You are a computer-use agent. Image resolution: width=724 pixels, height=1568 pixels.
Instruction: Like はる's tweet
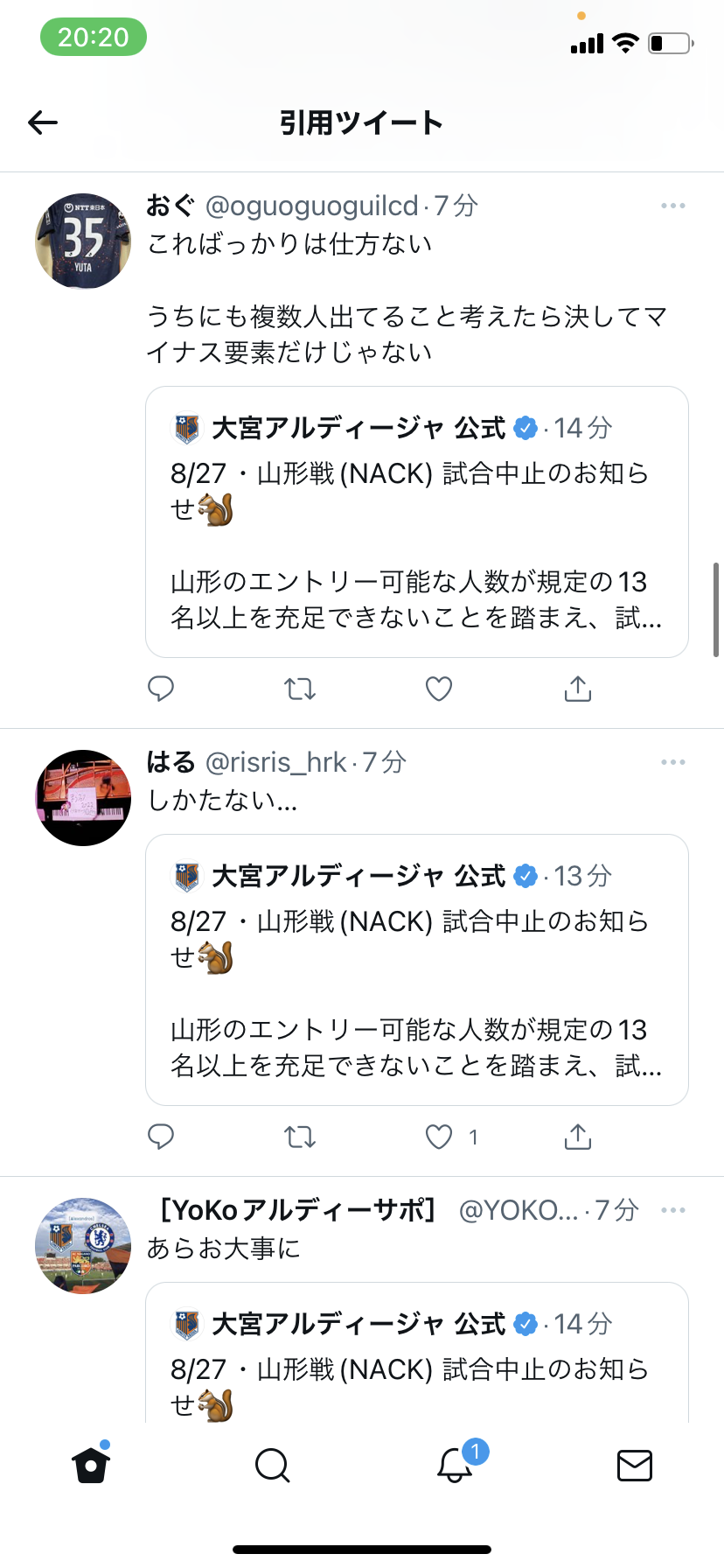tap(439, 1137)
